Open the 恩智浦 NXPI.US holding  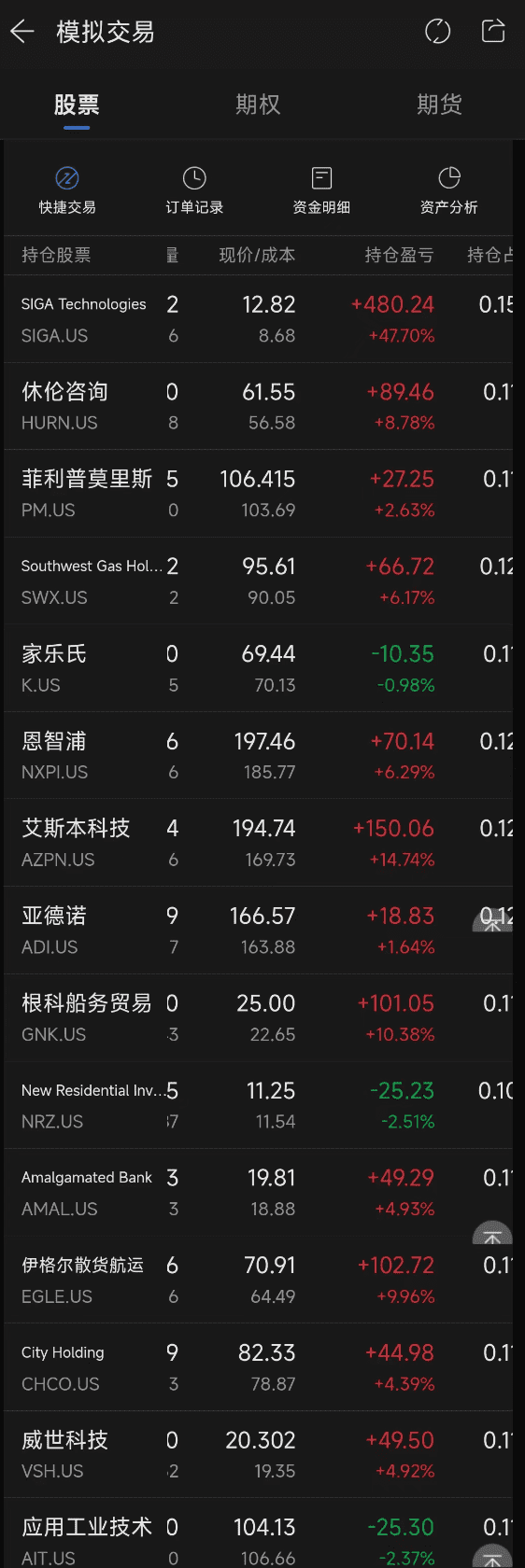pyautogui.click(x=259, y=756)
